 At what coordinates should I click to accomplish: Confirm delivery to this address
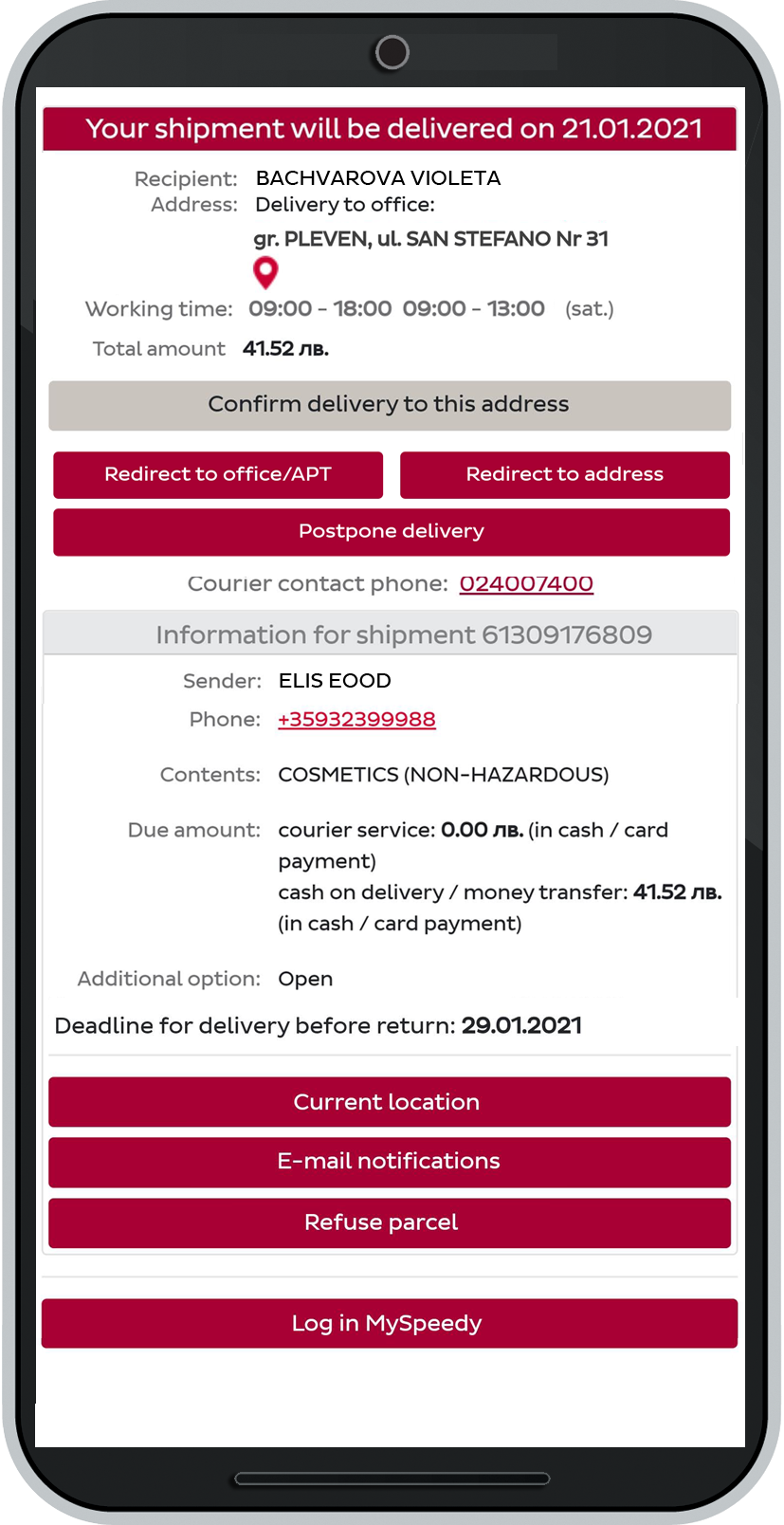[x=390, y=405]
